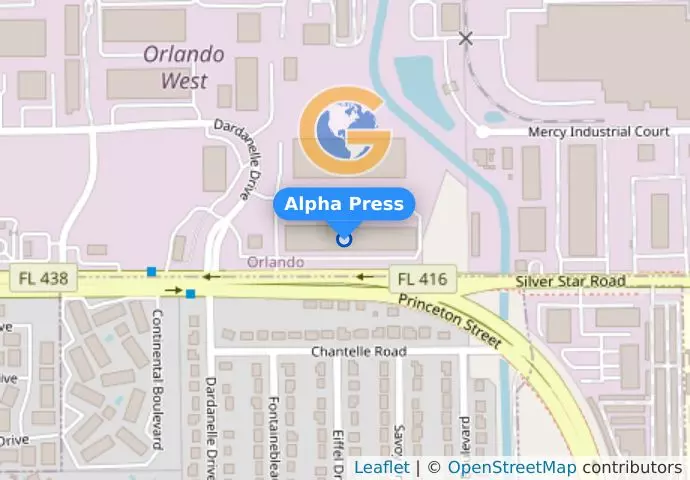This screenshot has height=480, width=690.
Task: Open the Leaflet attribution link
Action: tap(381, 468)
